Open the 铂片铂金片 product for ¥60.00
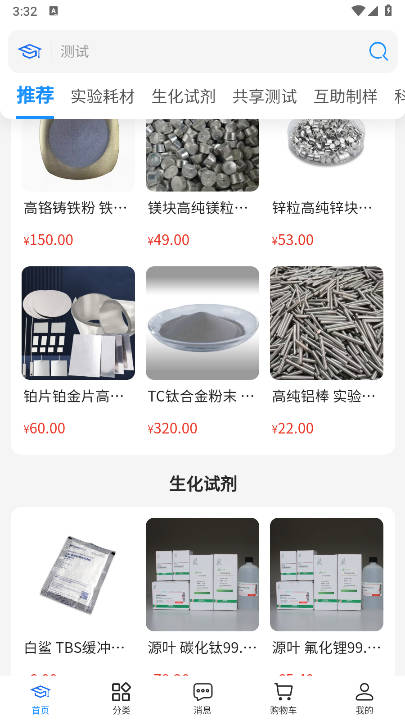 78,352
